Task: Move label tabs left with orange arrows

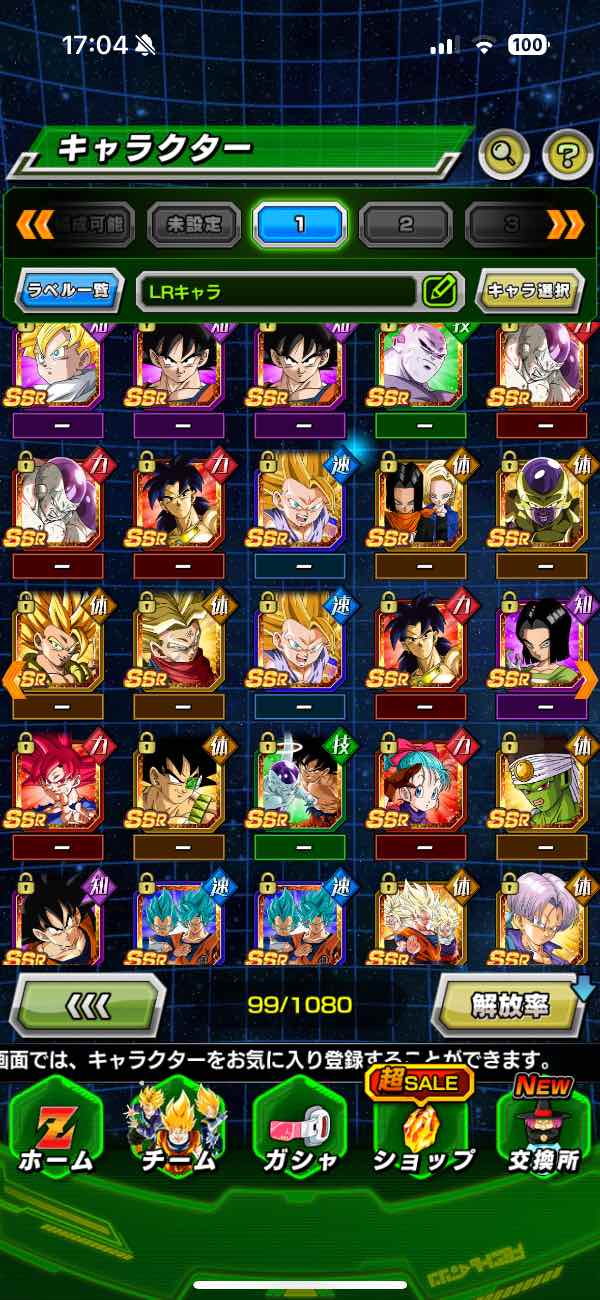Action: point(34,224)
